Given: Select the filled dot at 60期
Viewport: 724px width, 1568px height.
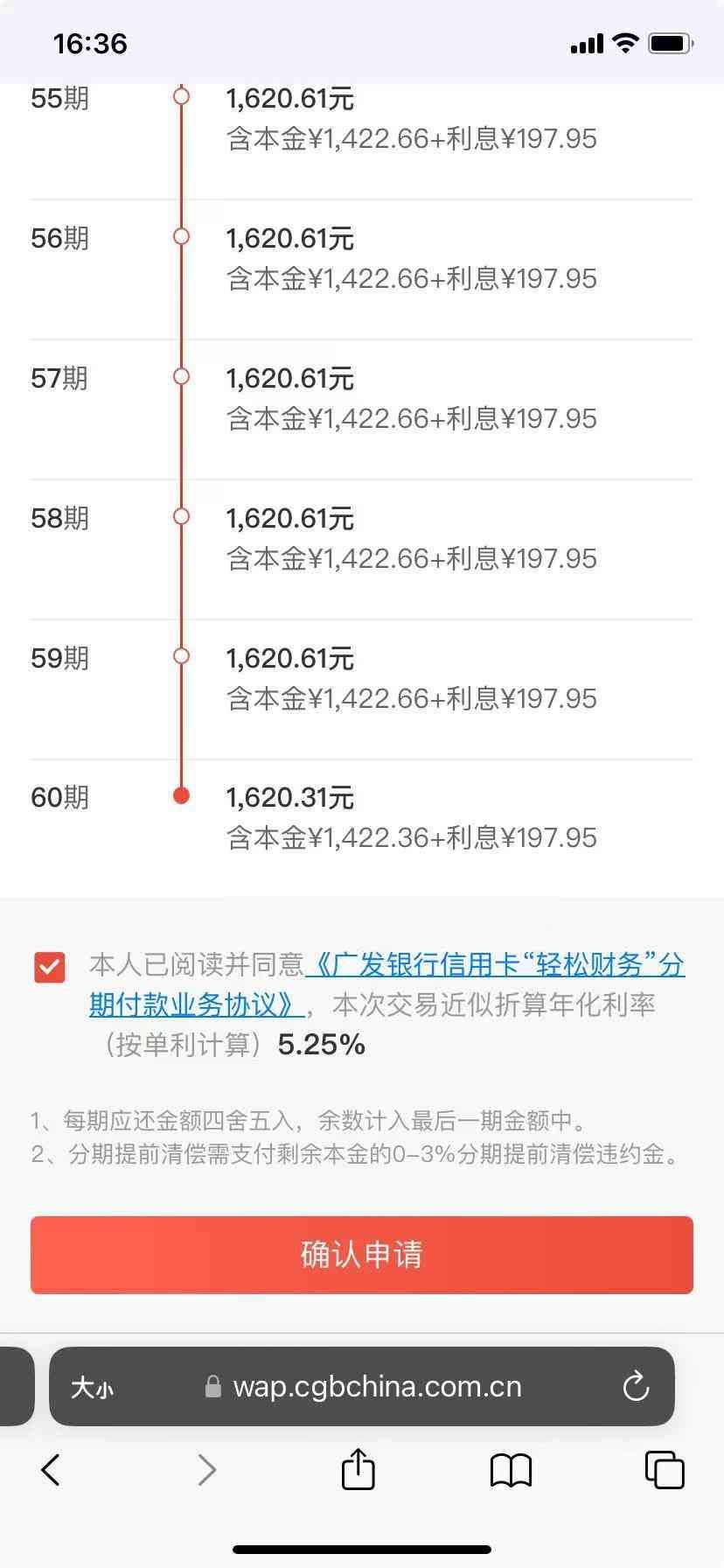Looking at the screenshot, I should click(181, 795).
